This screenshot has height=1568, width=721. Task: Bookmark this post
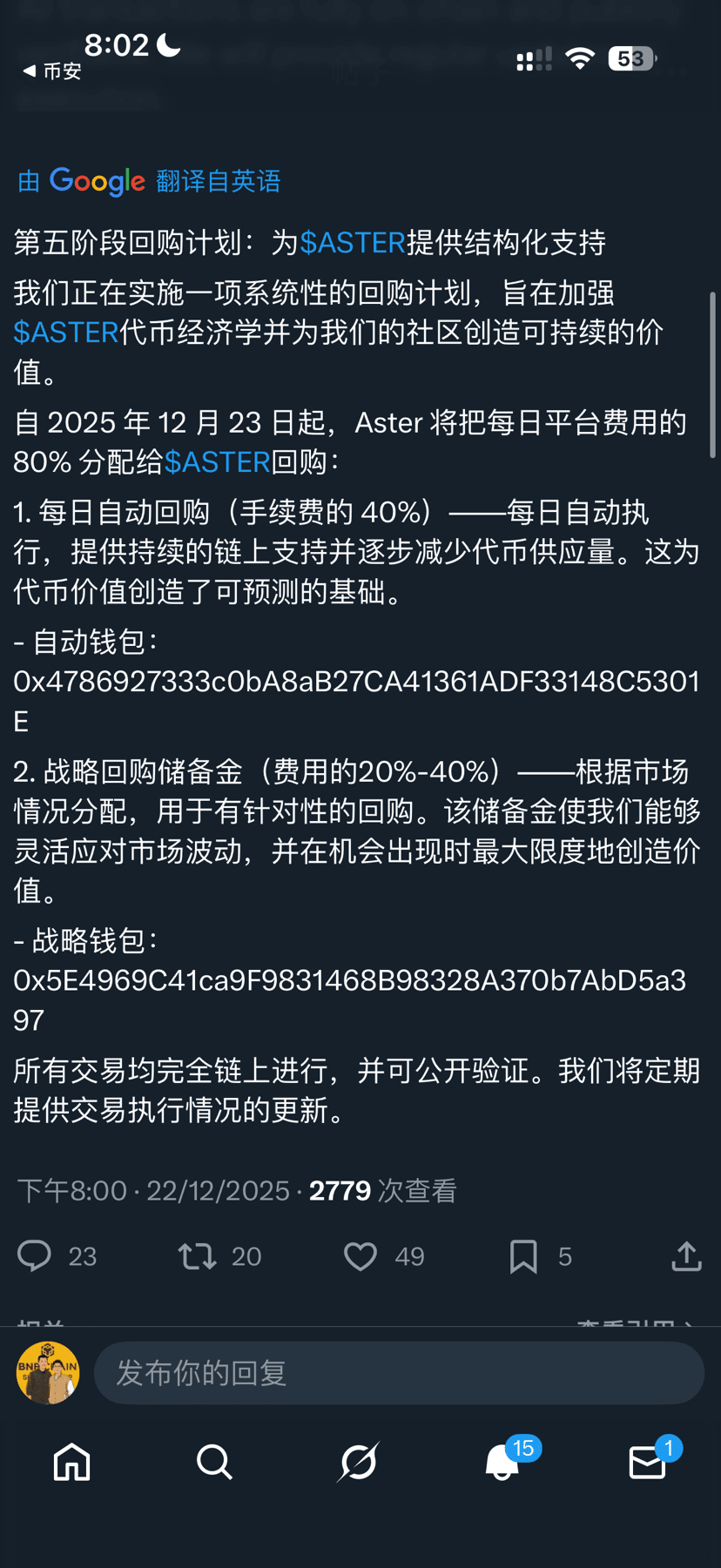(x=523, y=1256)
